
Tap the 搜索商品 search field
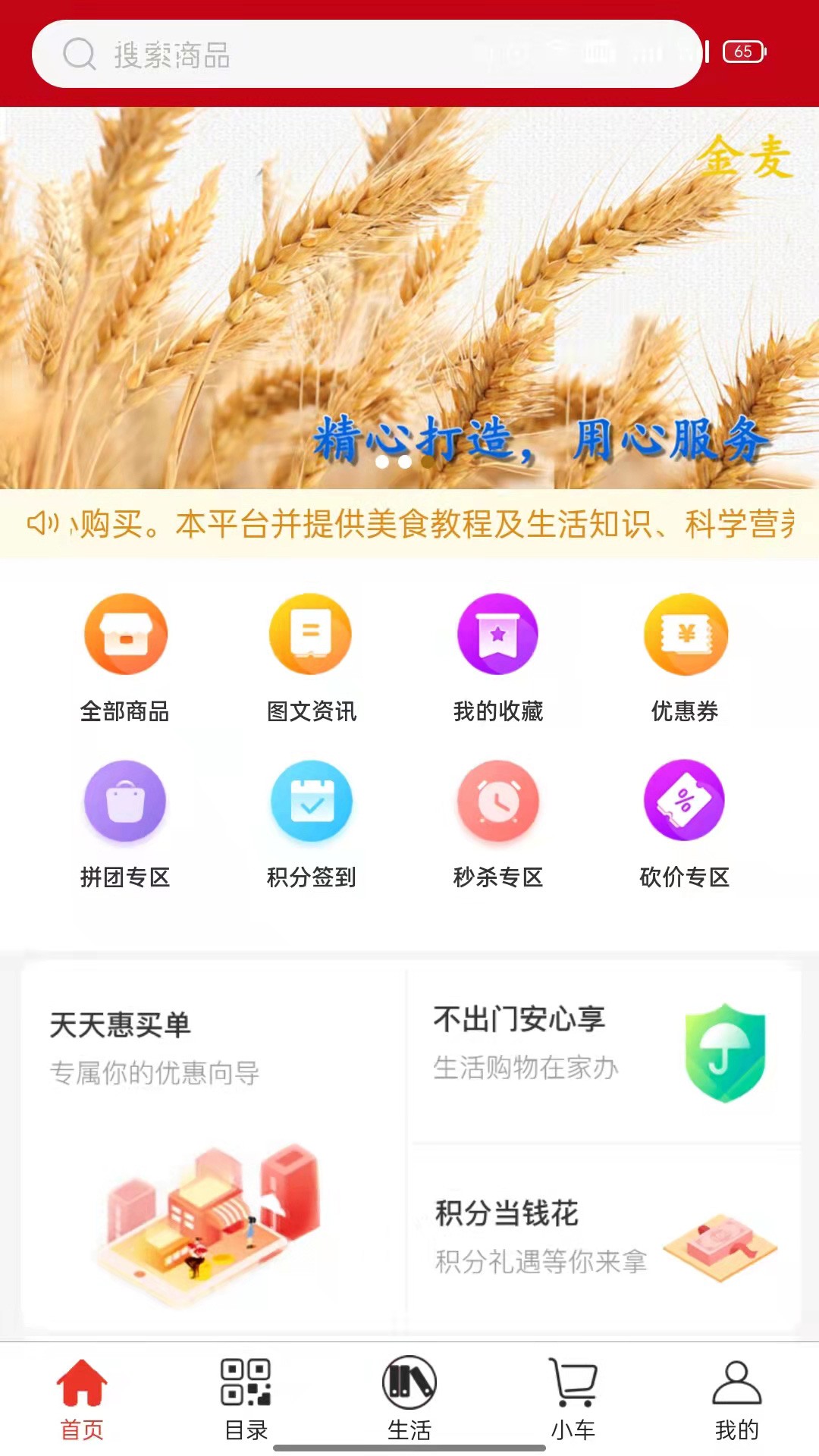click(364, 55)
